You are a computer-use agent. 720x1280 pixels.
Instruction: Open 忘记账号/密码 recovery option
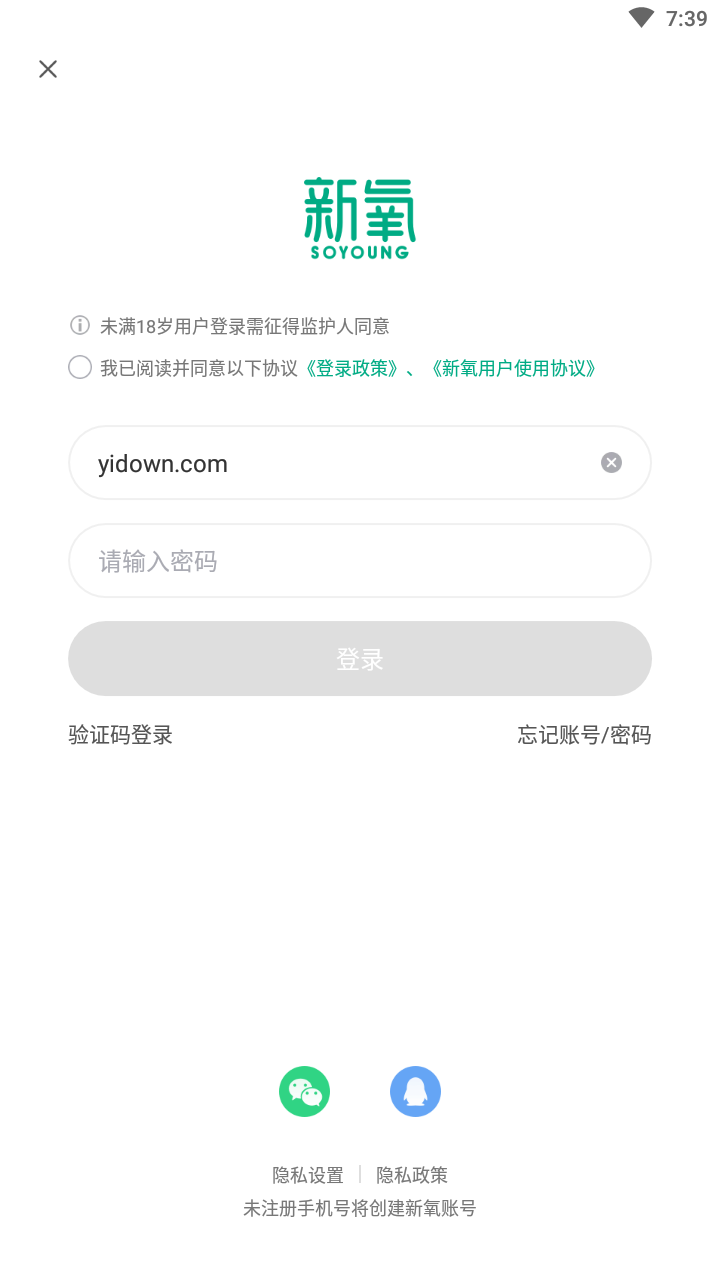click(x=584, y=735)
